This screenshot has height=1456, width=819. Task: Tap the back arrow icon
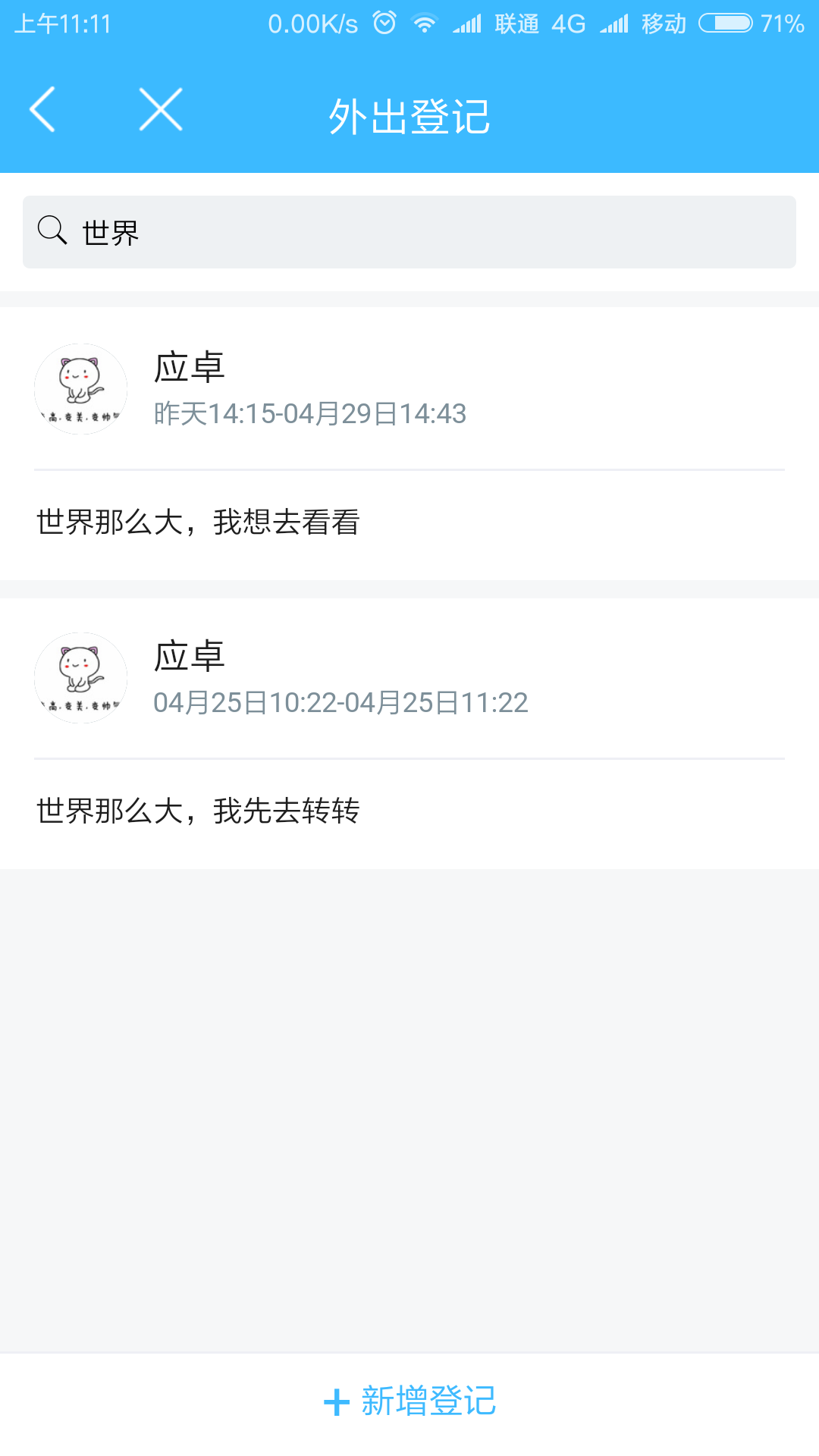(x=43, y=109)
